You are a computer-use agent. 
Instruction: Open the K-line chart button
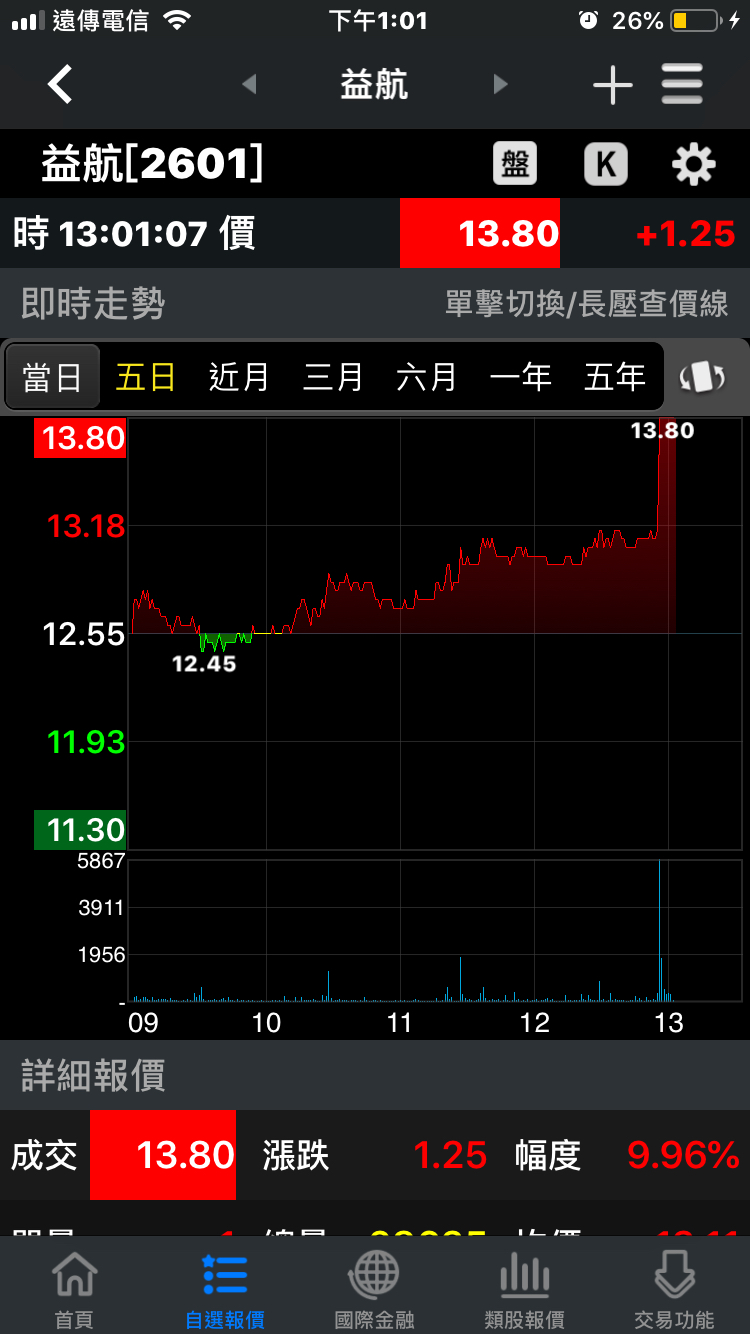605,164
